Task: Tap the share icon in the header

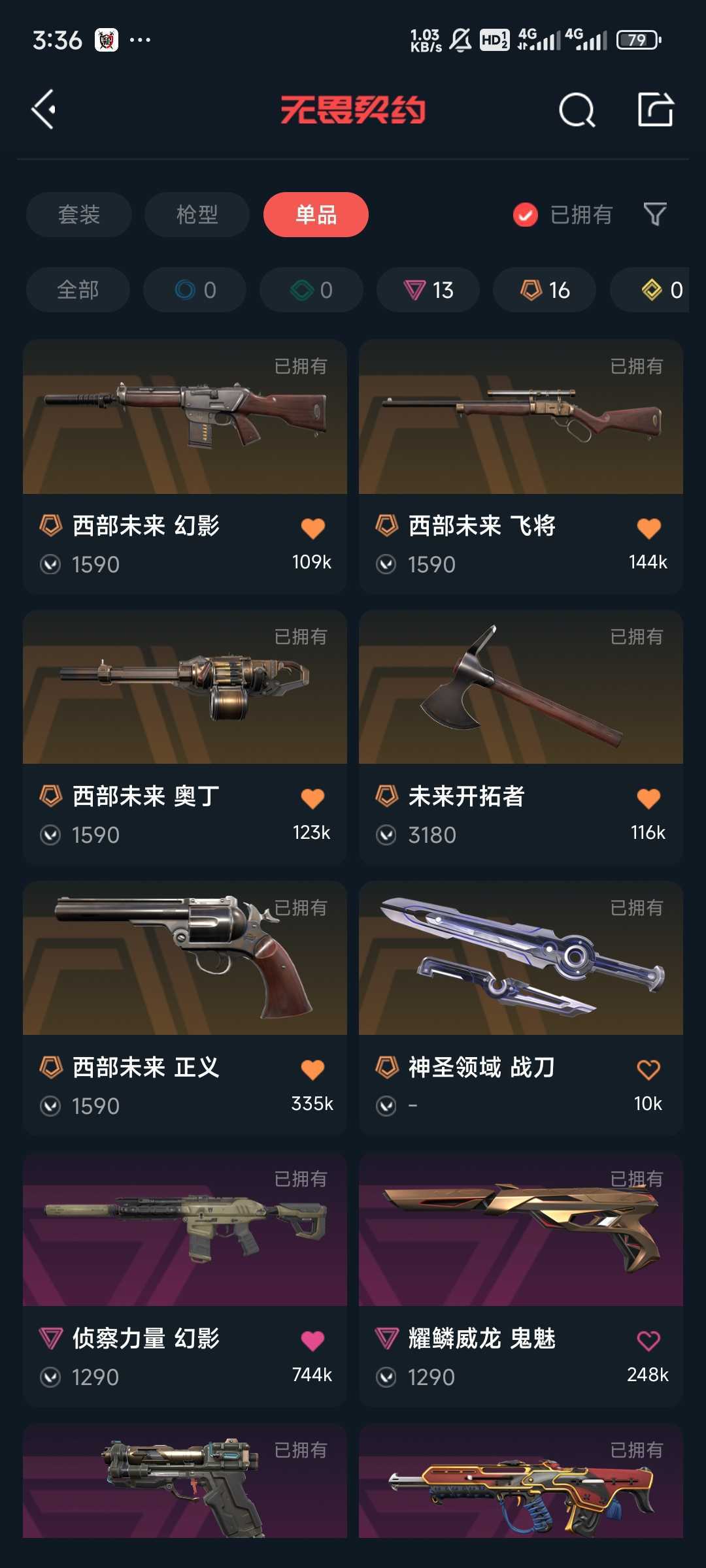Action: pos(656,109)
